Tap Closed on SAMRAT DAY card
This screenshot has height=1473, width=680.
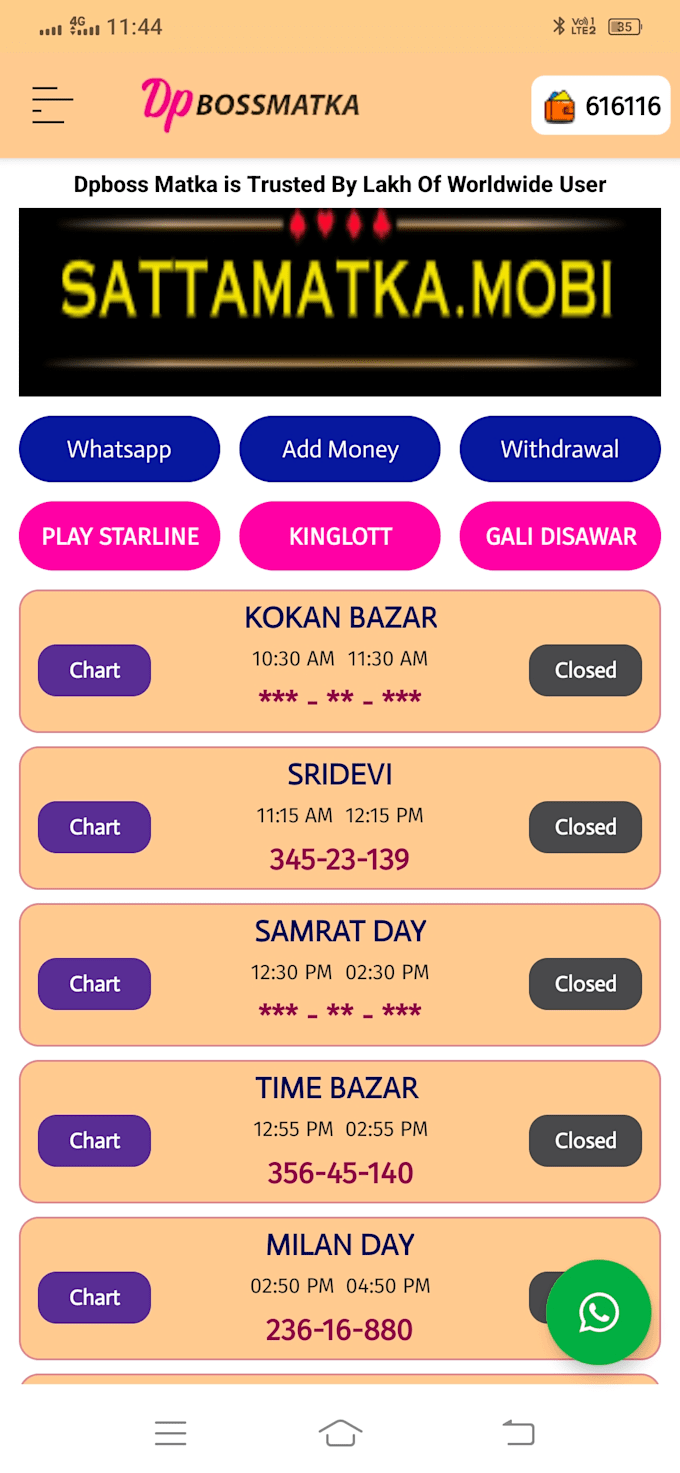point(585,984)
